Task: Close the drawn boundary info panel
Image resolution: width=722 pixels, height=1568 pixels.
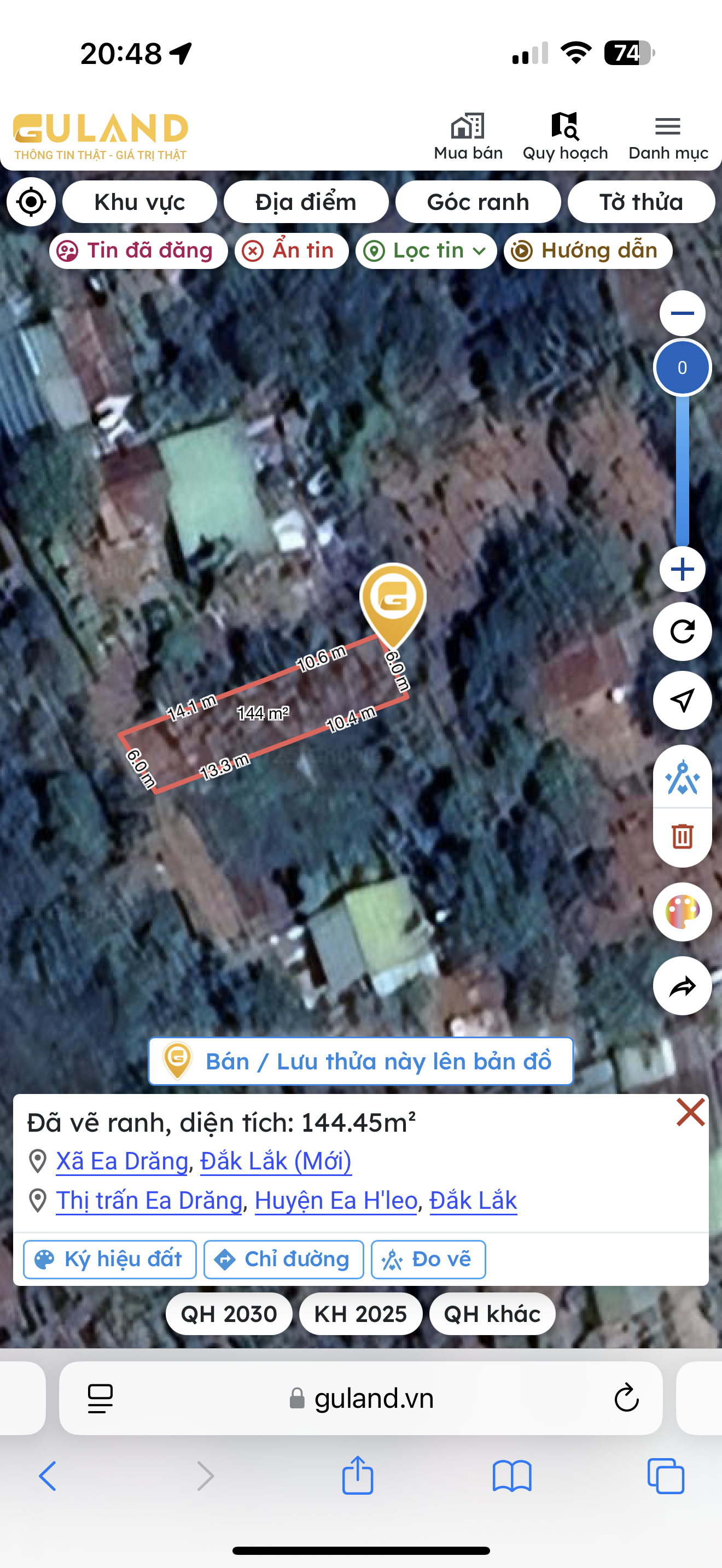Action: 690,1113
